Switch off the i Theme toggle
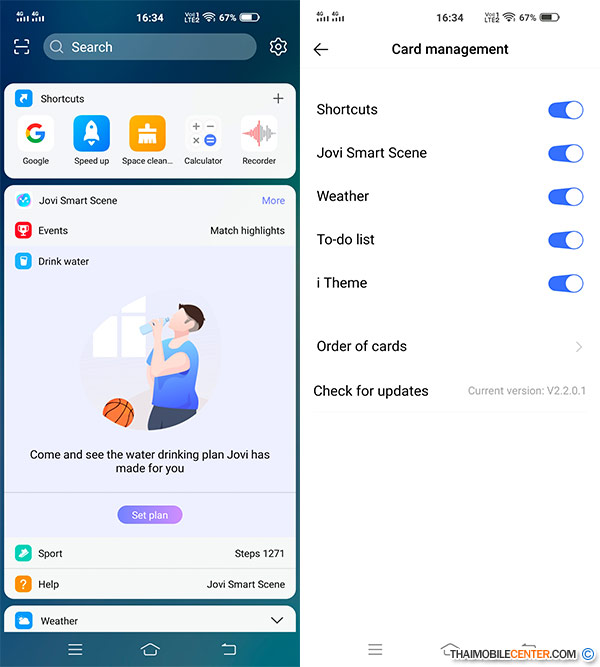Screen dimensions: 600x667 (x=565, y=283)
